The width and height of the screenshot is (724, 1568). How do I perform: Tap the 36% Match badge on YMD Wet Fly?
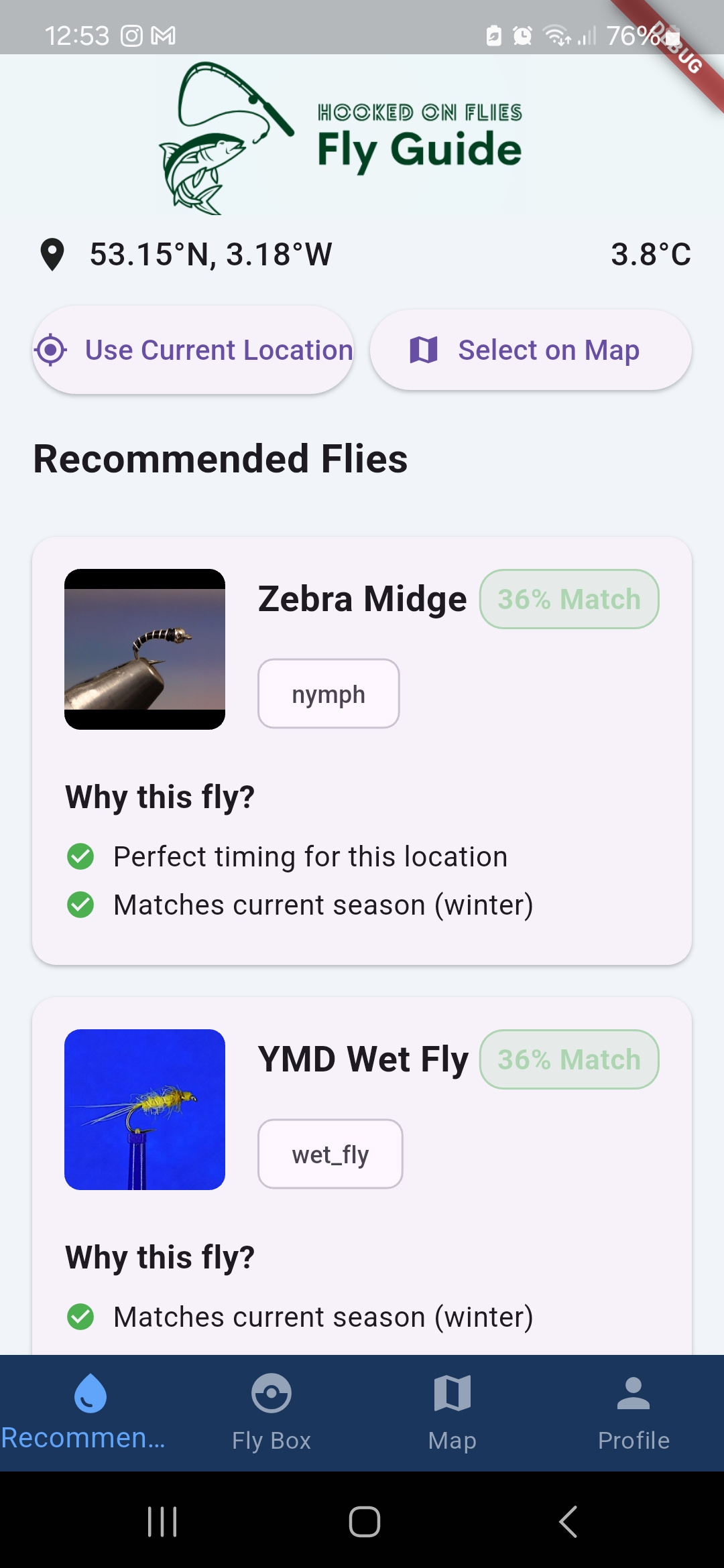point(568,1059)
